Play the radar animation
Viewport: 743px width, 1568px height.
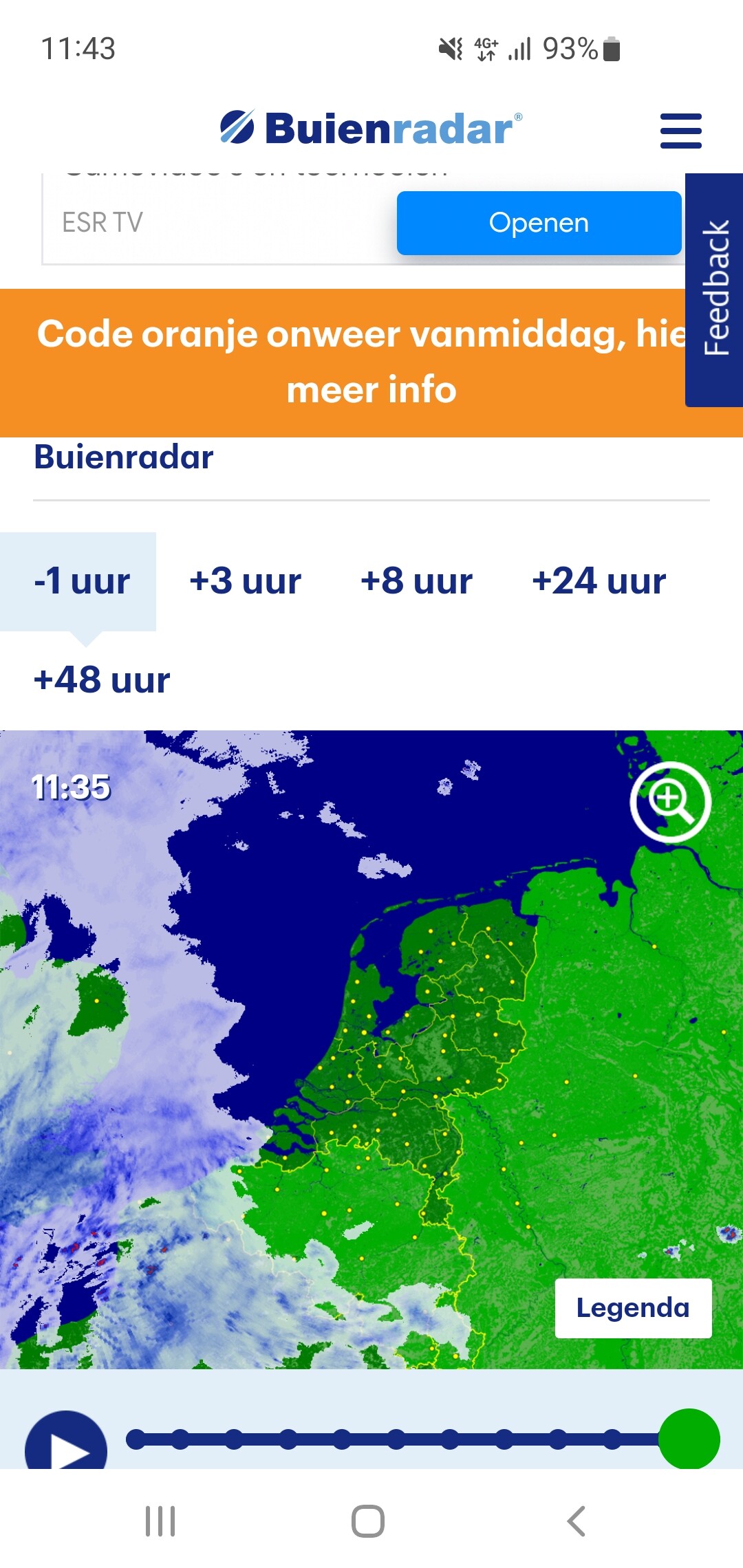coord(66,1441)
